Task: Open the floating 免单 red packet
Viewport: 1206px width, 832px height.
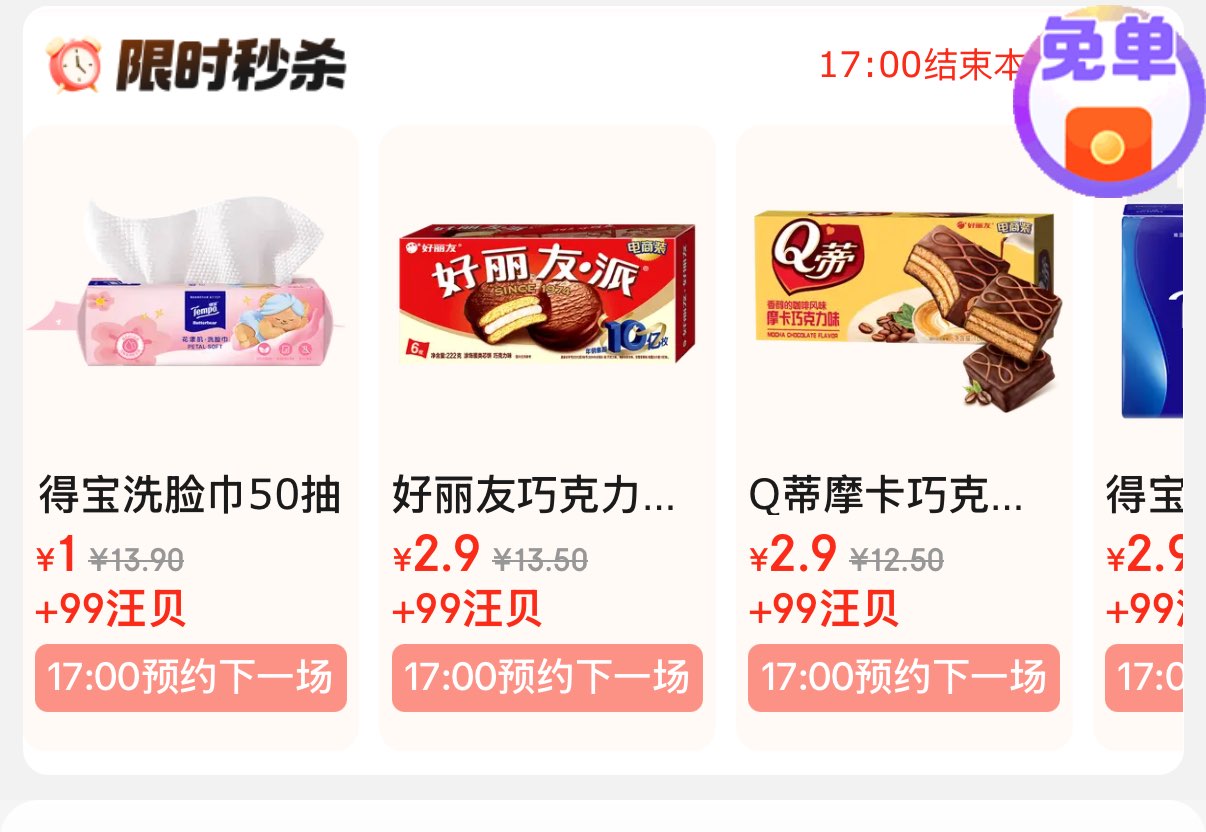Action: click(1107, 105)
